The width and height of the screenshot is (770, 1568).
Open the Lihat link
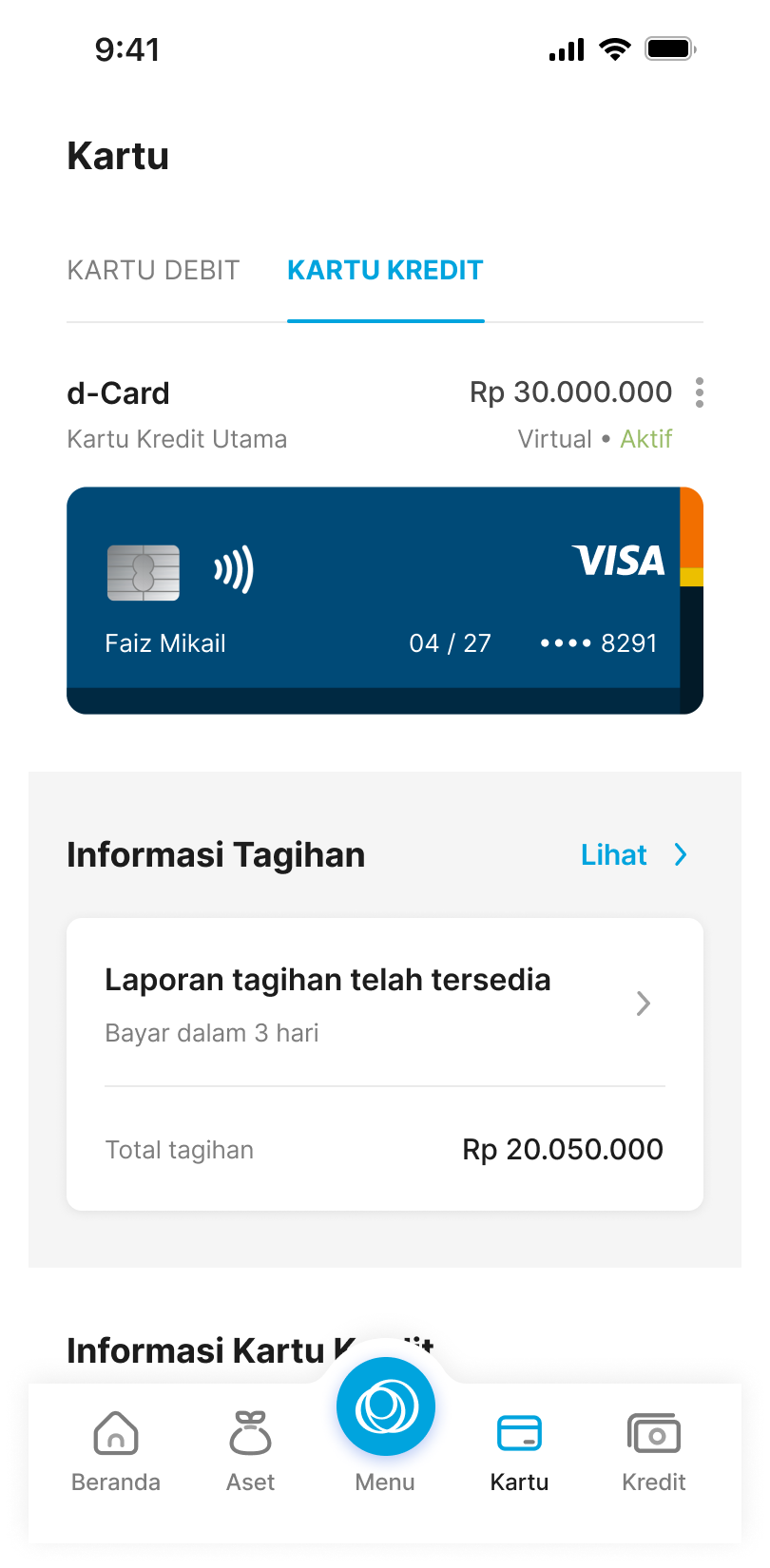click(x=613, y=854)
